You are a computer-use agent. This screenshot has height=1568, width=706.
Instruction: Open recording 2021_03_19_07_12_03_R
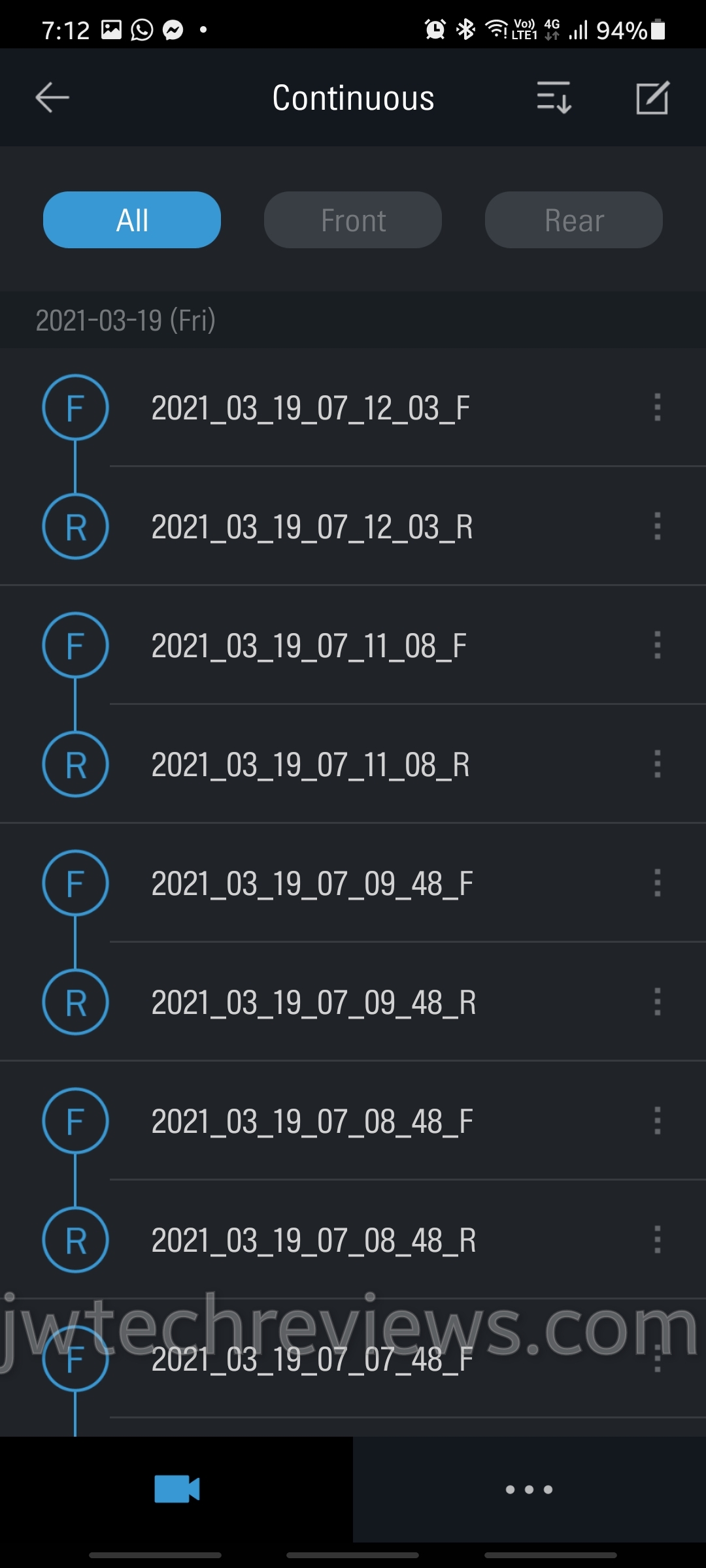click(312, 527)
